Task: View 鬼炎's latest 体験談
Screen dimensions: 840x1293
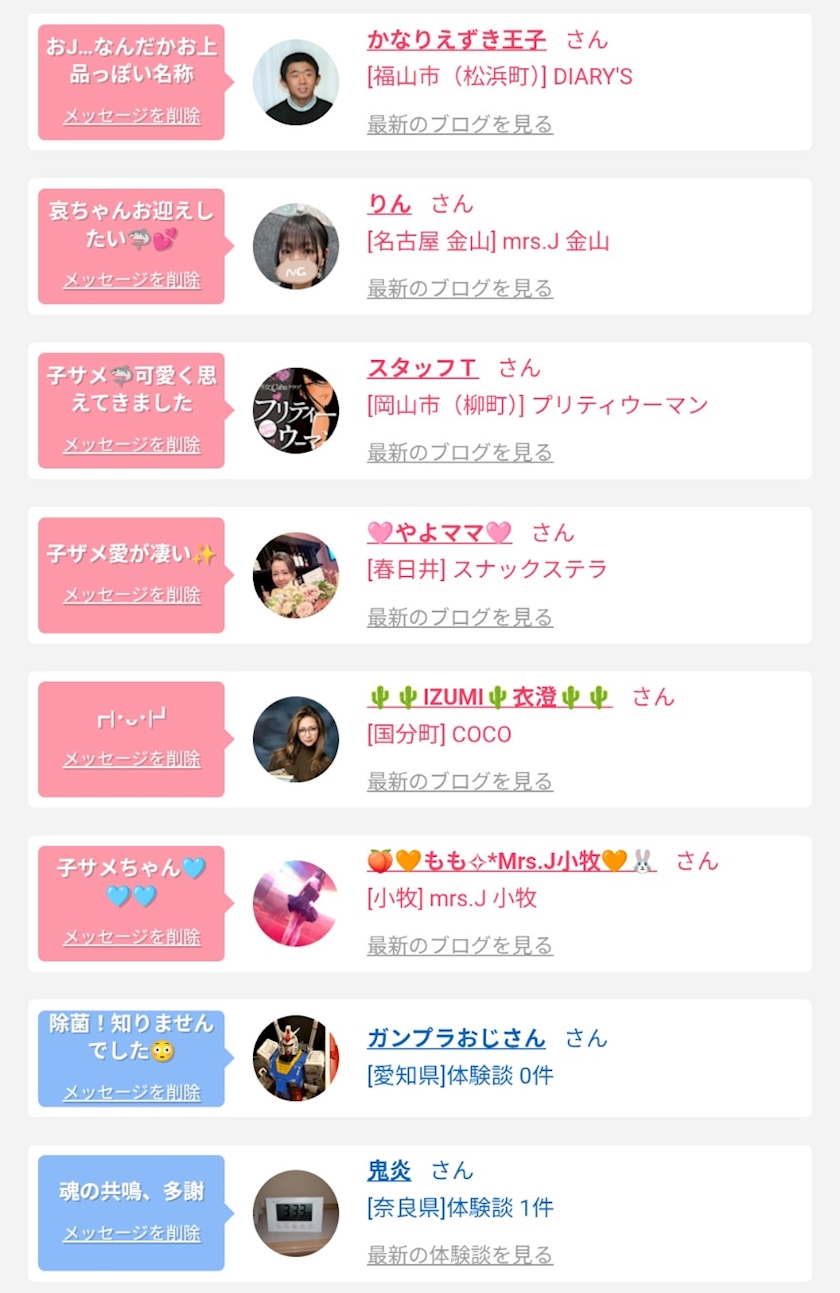Action: tap(459, 1254)
